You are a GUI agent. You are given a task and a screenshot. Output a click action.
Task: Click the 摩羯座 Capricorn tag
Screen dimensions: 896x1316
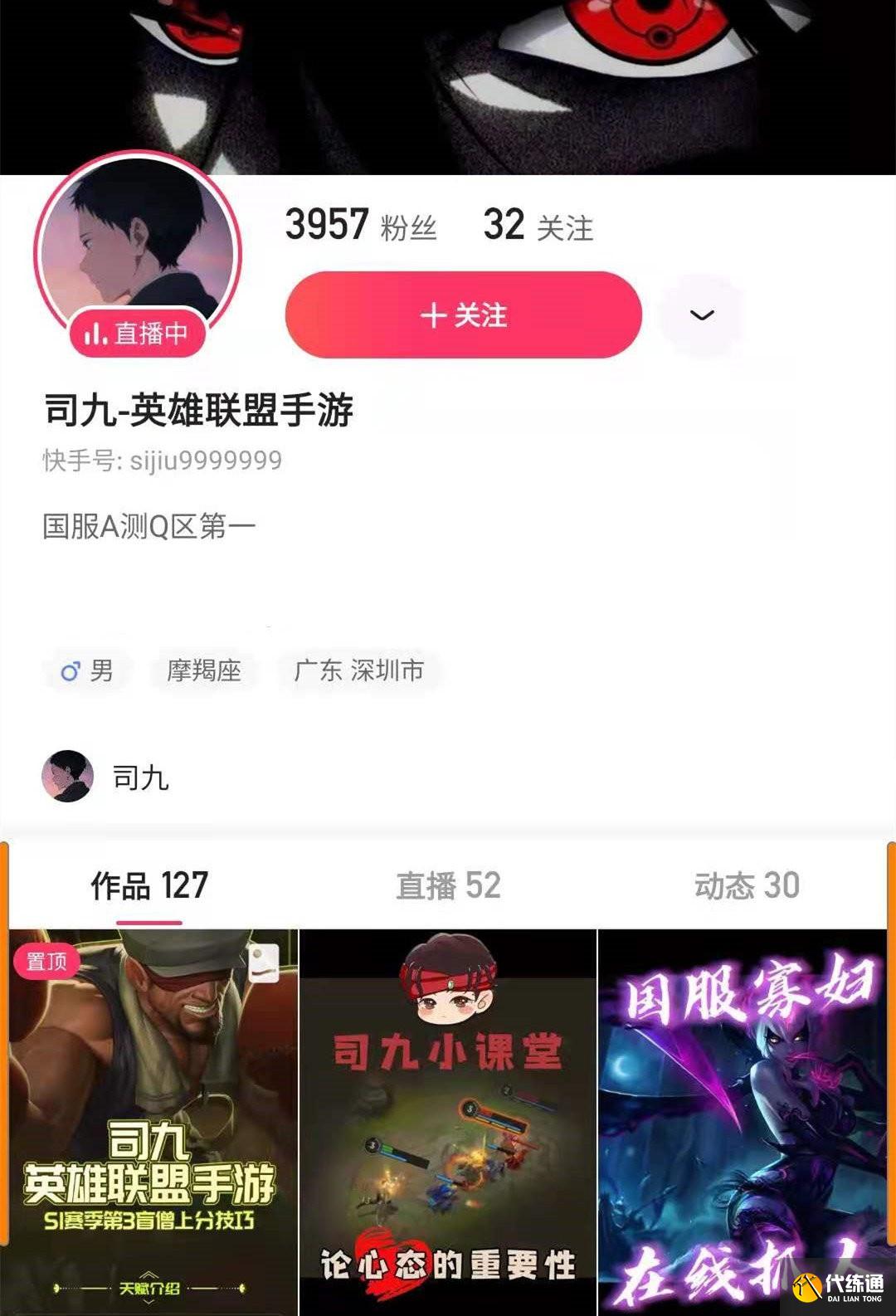[x=202, y=670]
